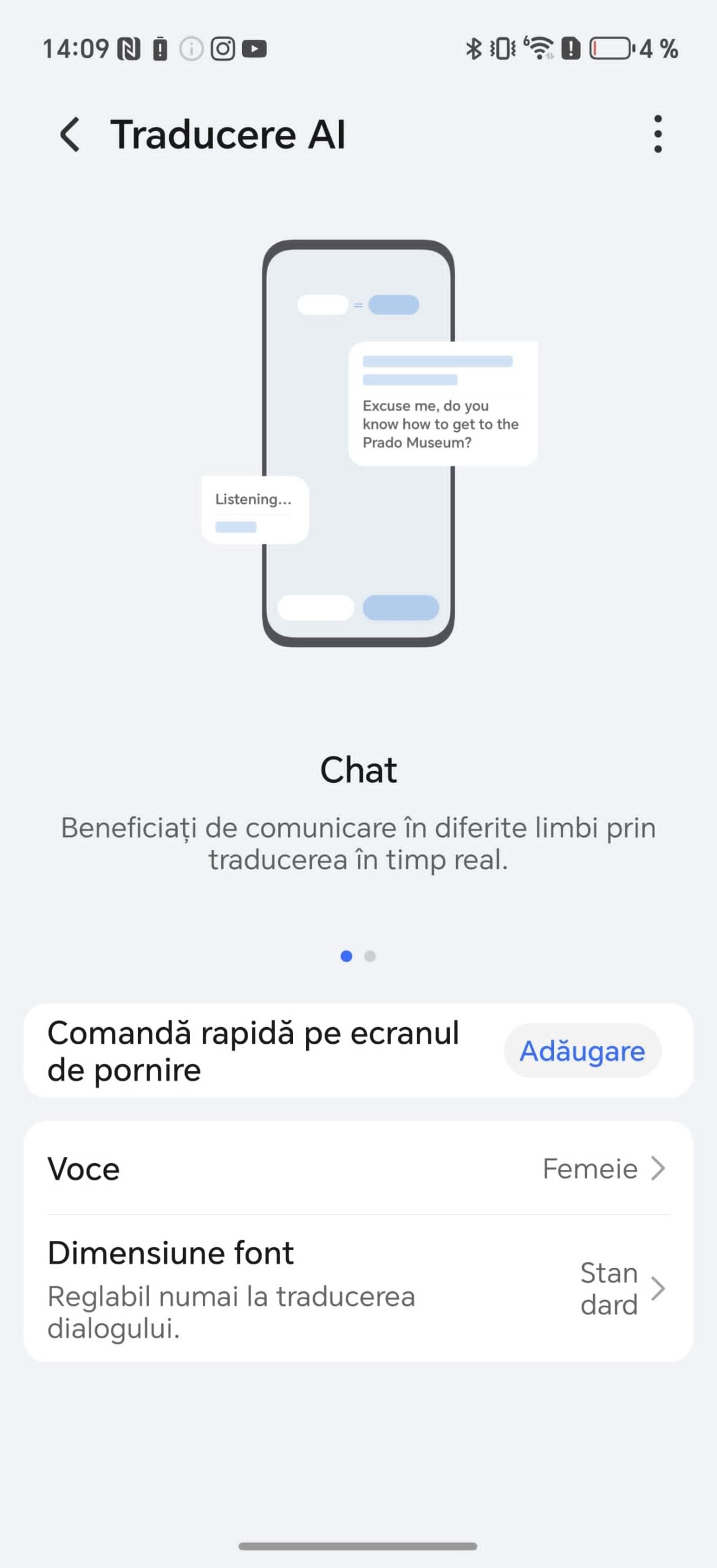Go back from Traducere AI
The width and height of the screenshot is (717, 1568).
tap(70, 134)
